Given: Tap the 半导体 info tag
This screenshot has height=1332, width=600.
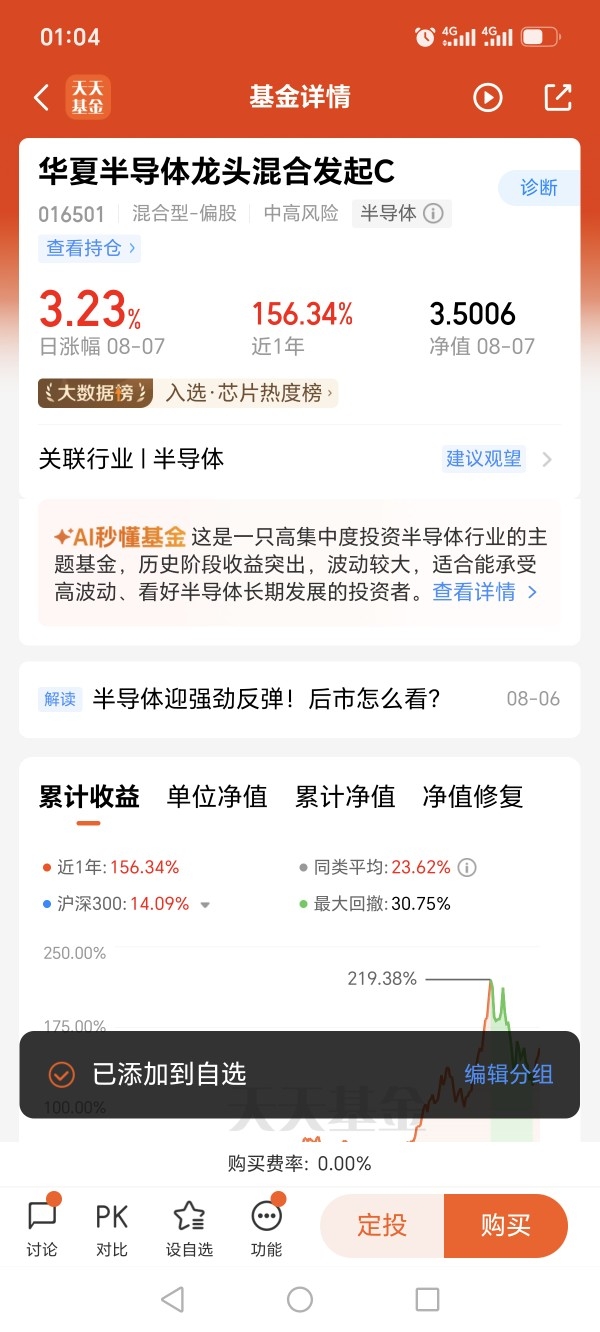Looking at the screenshot, I should [402, 213].
